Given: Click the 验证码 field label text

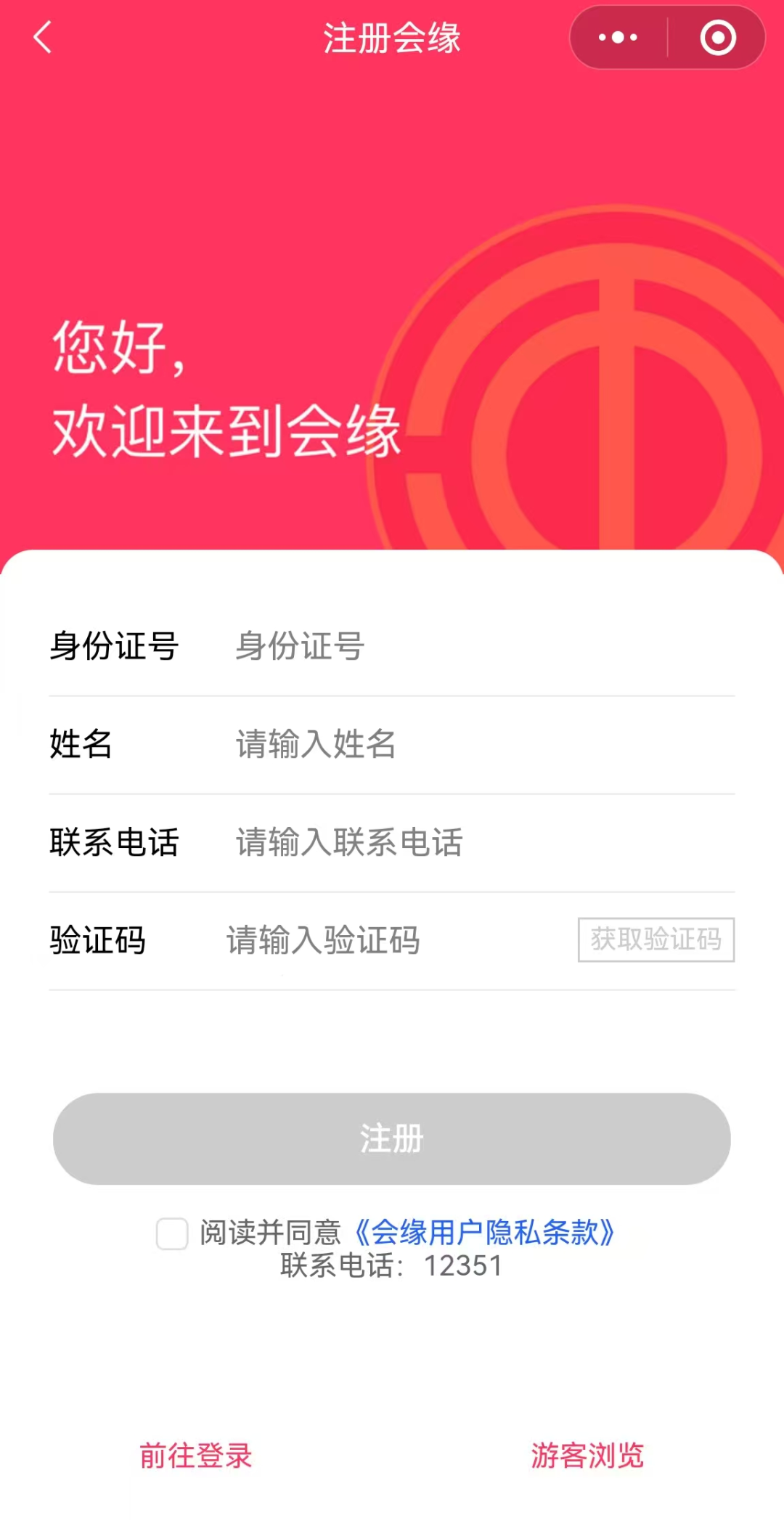Looking at the screenshot, I should 98,939.
